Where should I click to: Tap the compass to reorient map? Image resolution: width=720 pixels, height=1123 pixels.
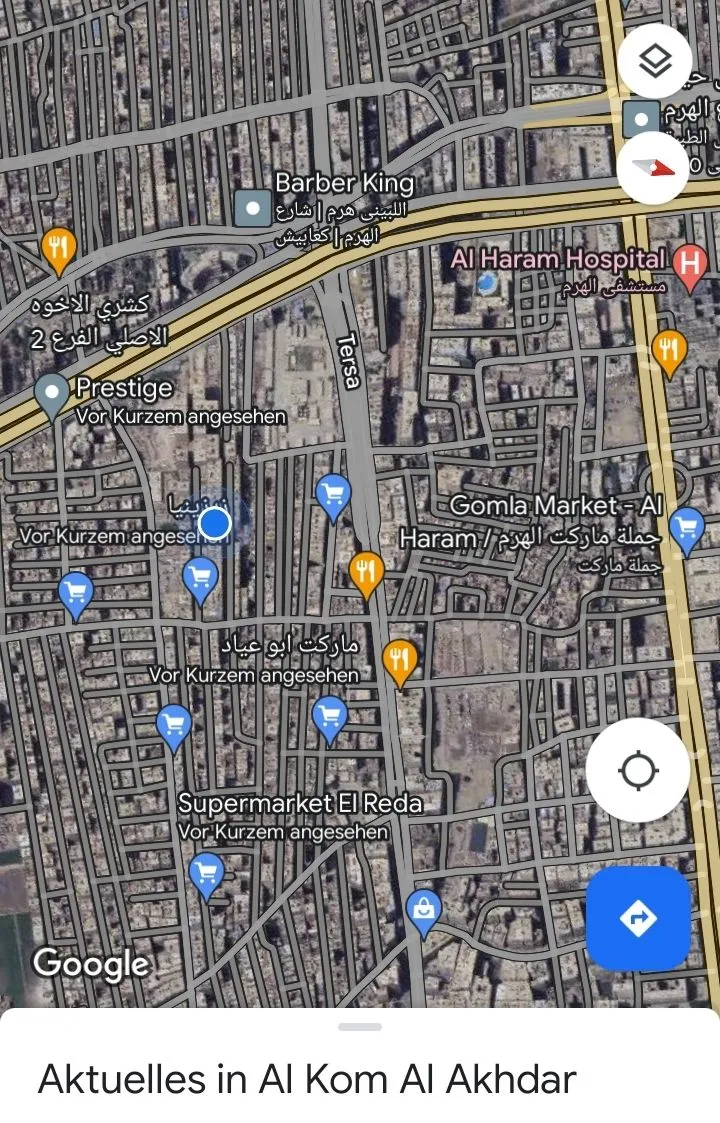tap(653, 167)
